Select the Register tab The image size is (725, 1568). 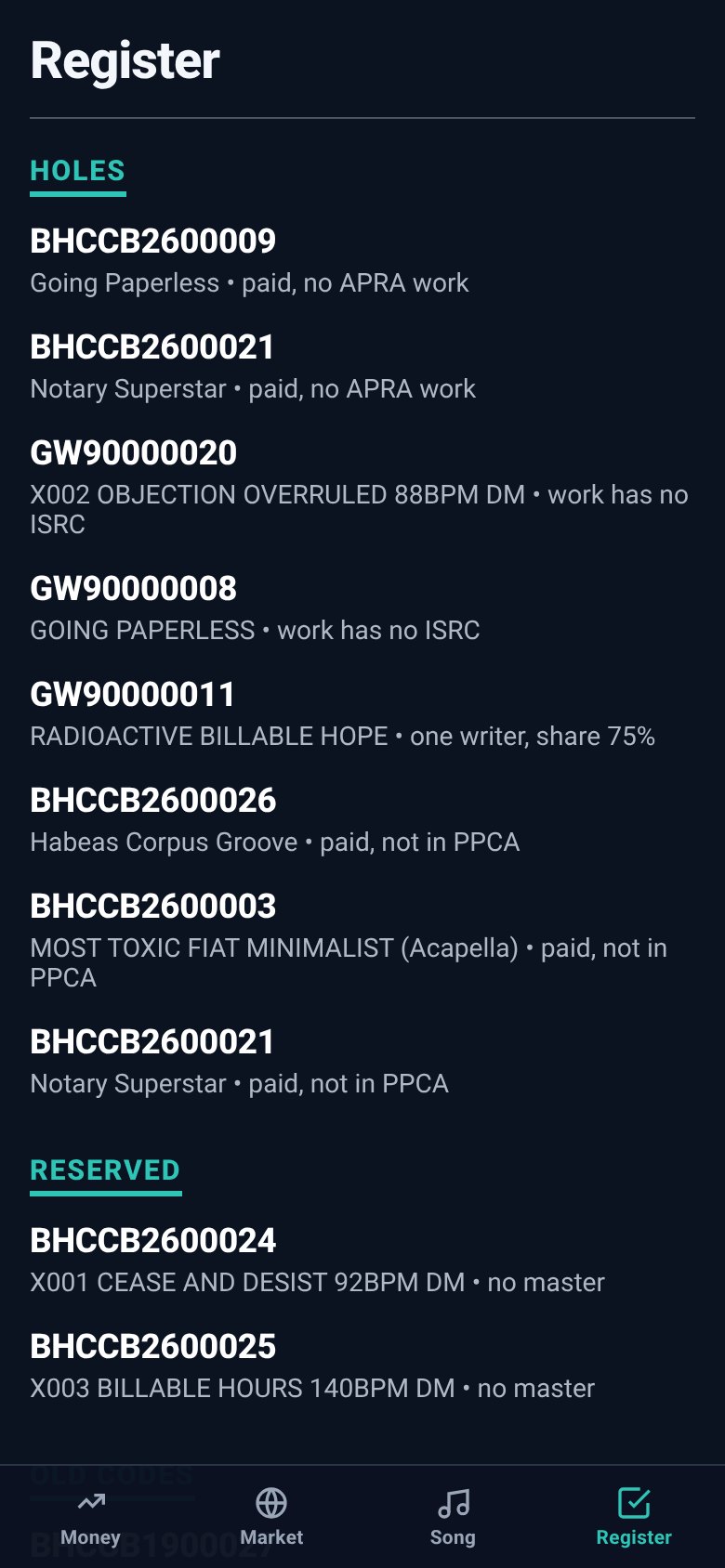click(634, 1517)
